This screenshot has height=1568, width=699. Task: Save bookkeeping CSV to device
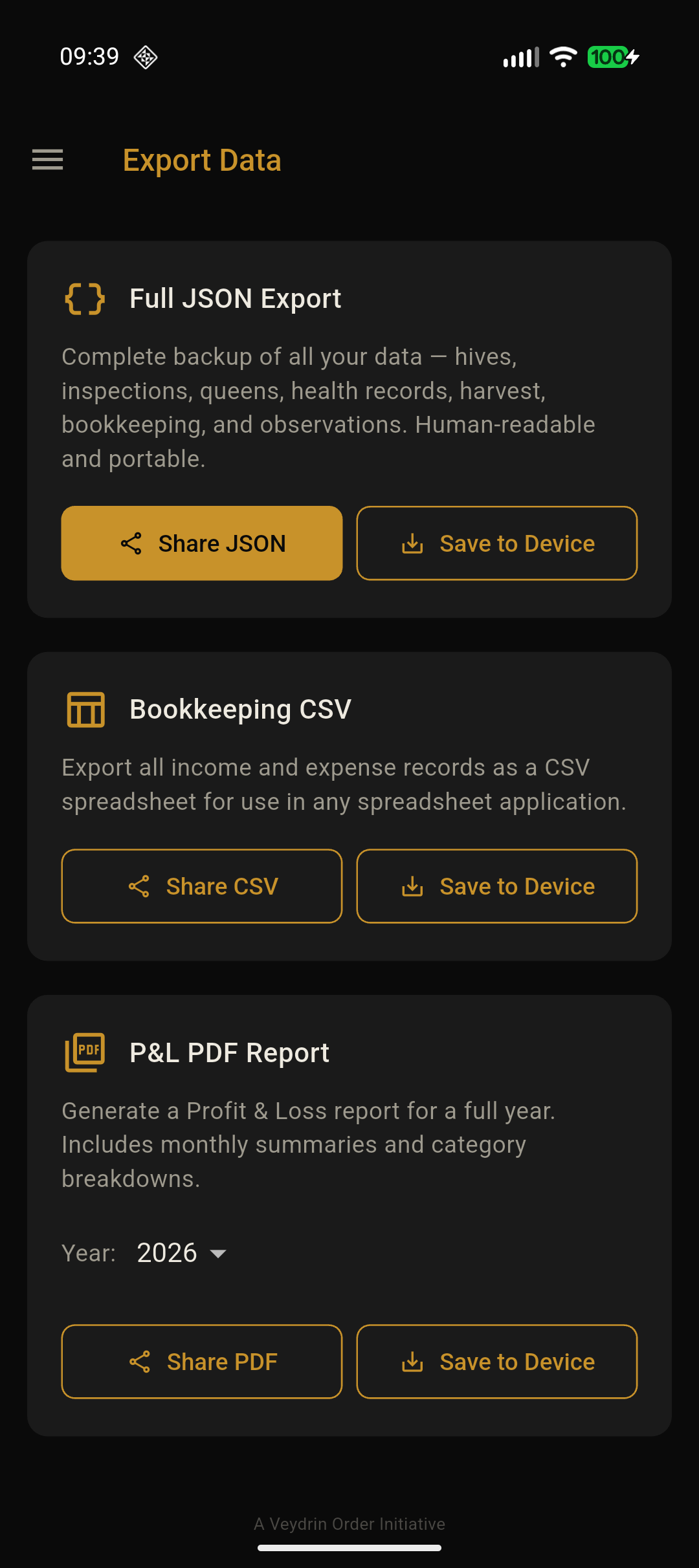(x=496, y=886)
